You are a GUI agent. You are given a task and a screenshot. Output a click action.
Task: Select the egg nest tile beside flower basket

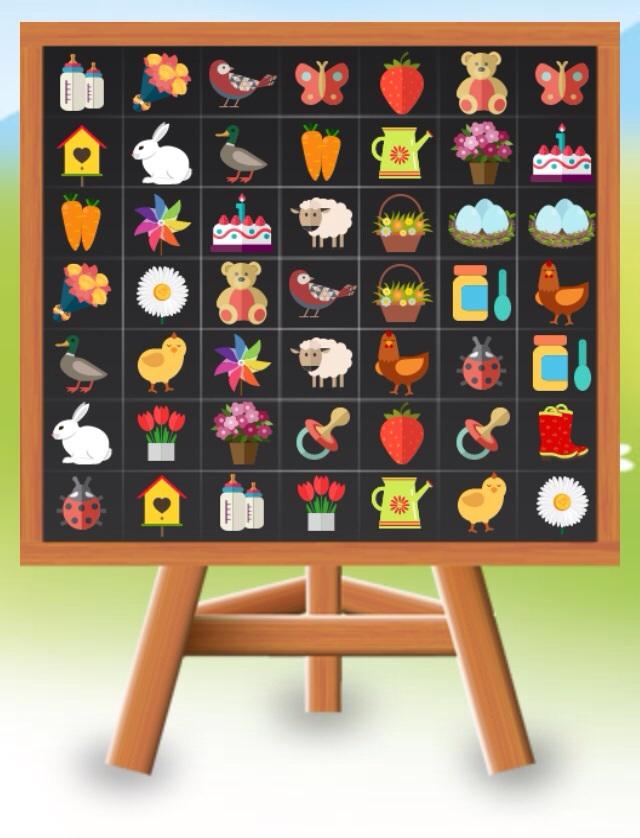(x=482, y=222)
